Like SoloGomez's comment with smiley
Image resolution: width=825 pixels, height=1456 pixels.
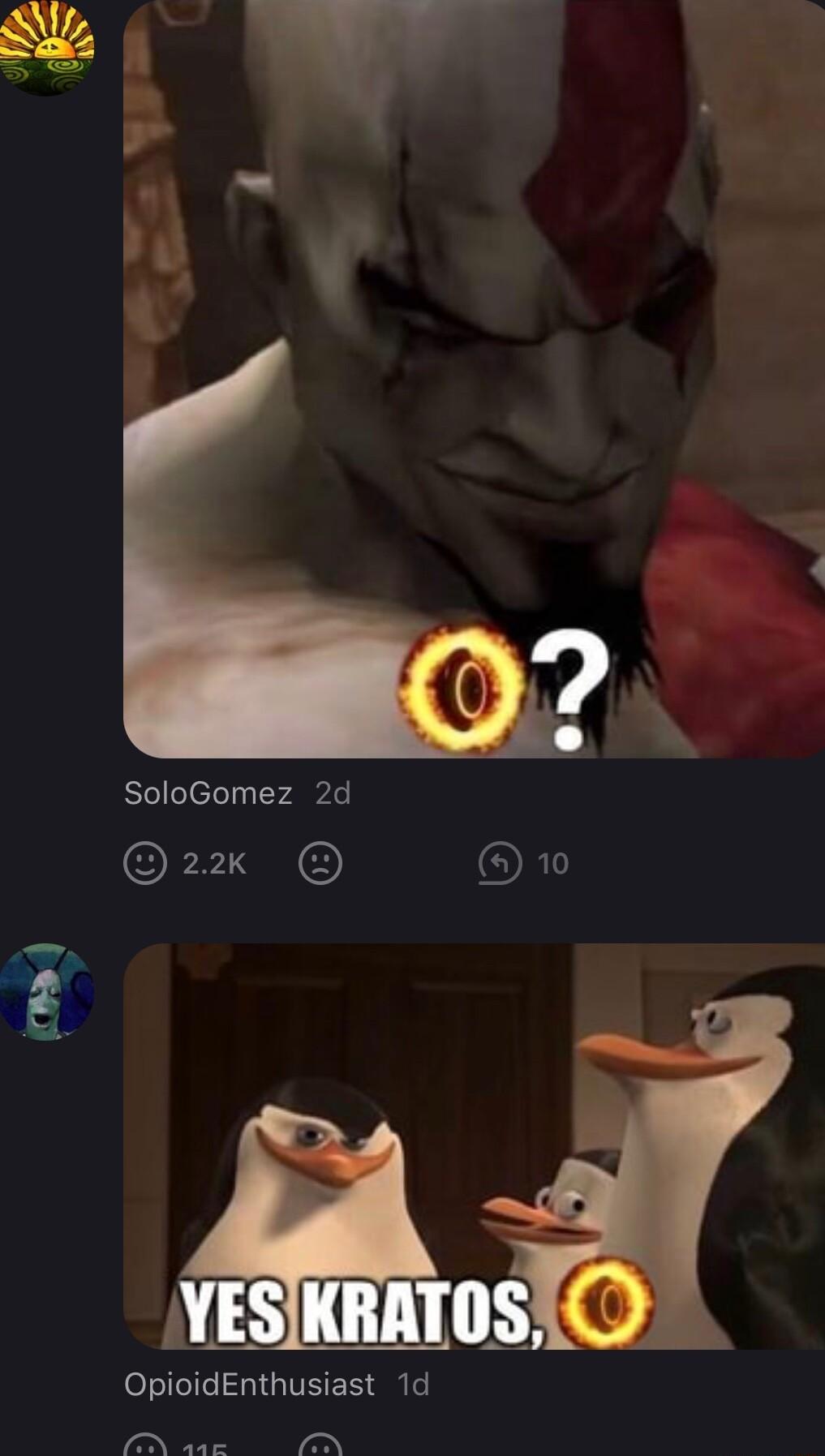[x=146, y=863]
